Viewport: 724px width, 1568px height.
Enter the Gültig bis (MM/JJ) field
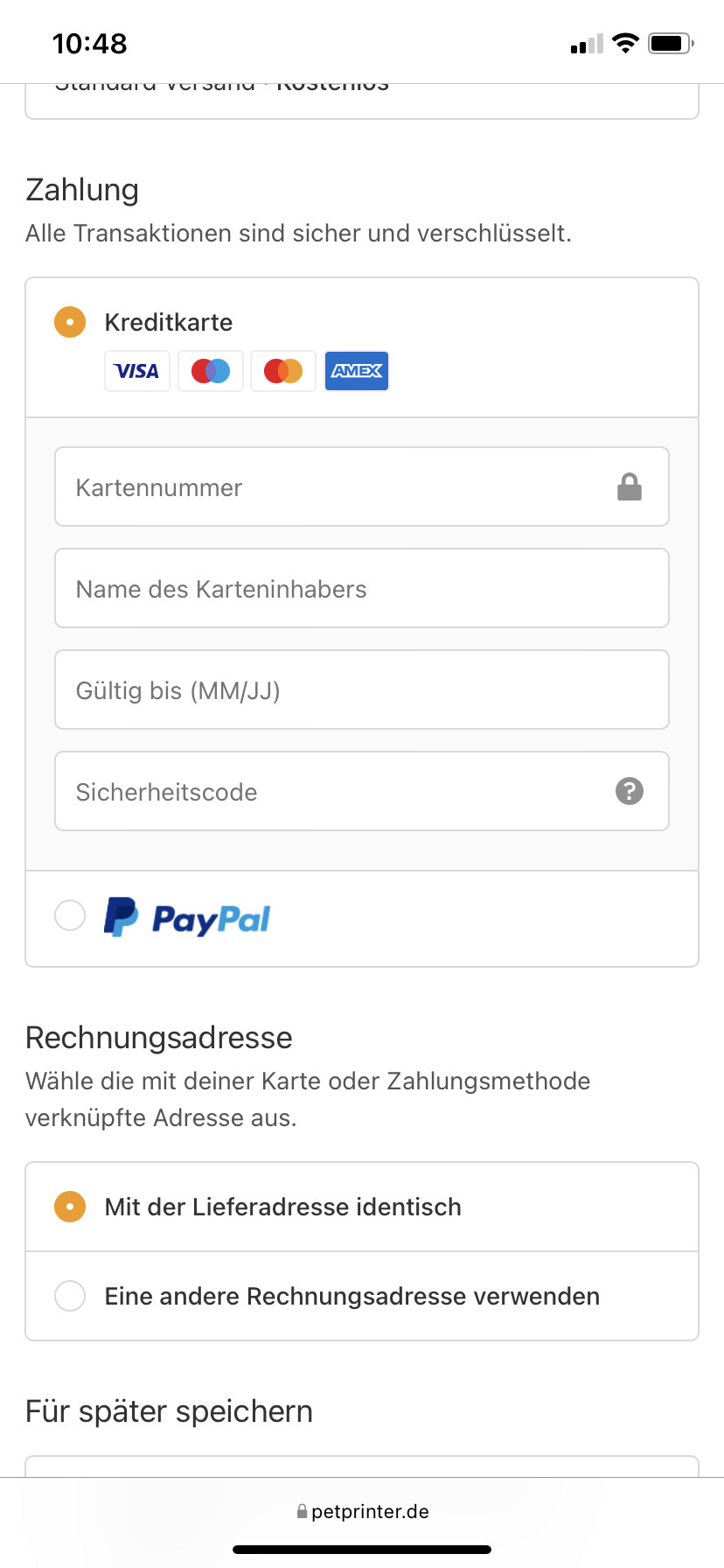tap(361, 690)
